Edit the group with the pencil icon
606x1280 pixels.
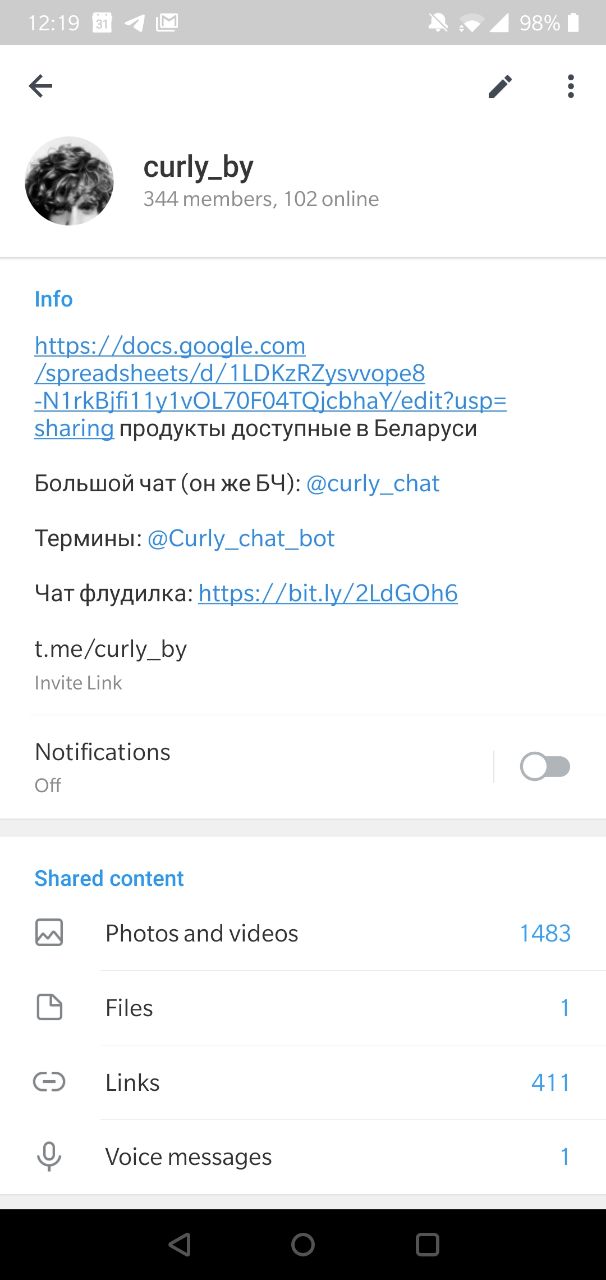(500, 87)
